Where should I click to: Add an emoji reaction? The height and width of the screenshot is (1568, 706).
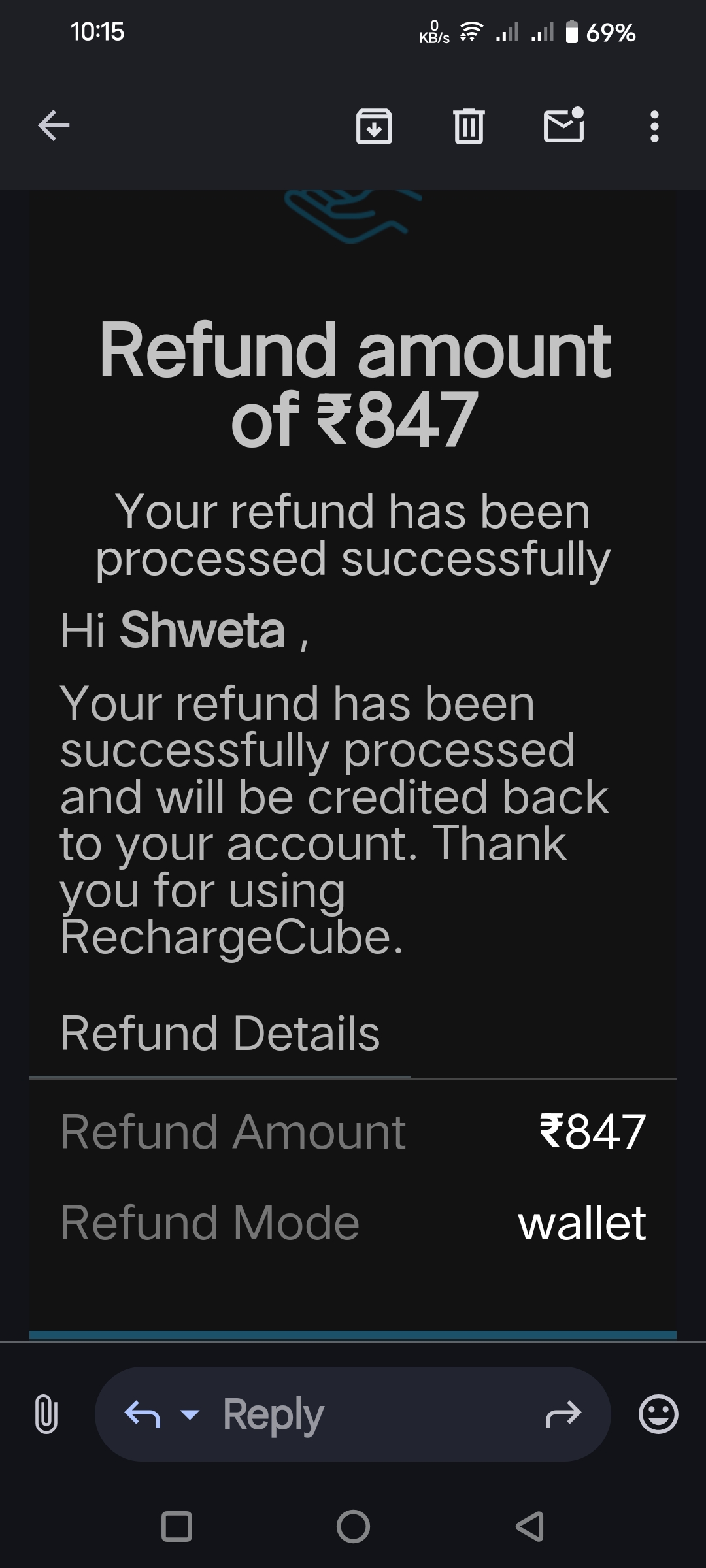(658, 1414)
